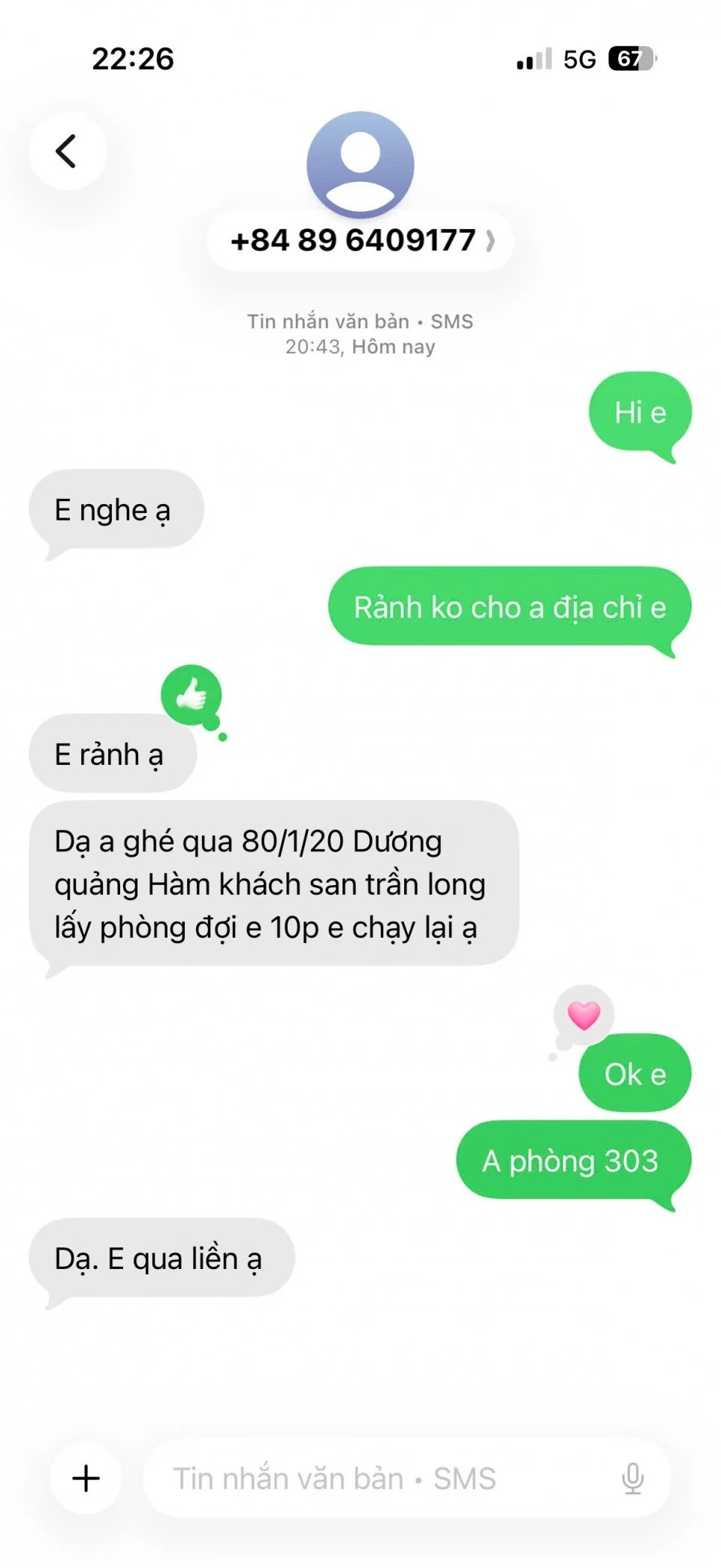Open contact details for +84 89 6409177
The height and width of the screenshot is (1568, 721).
(360, 241)
